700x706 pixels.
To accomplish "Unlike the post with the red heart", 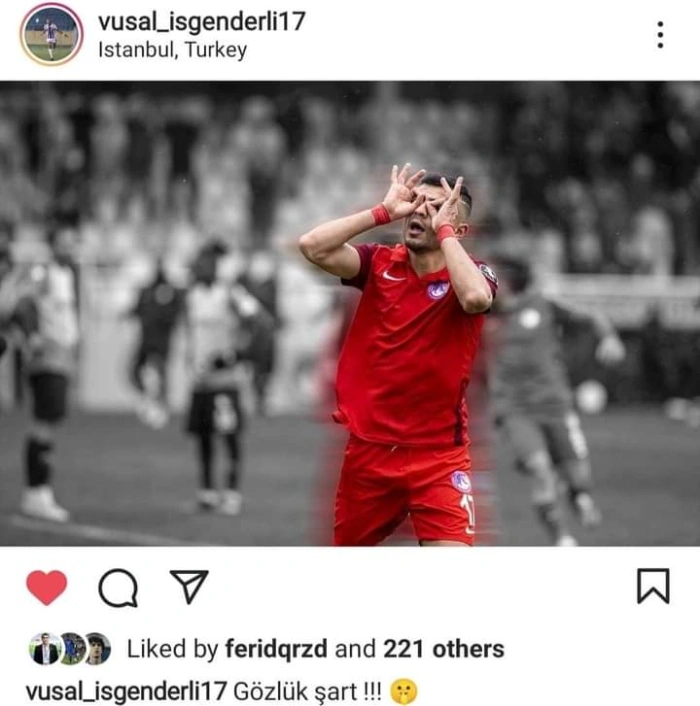I will click(x=46, y=587).
